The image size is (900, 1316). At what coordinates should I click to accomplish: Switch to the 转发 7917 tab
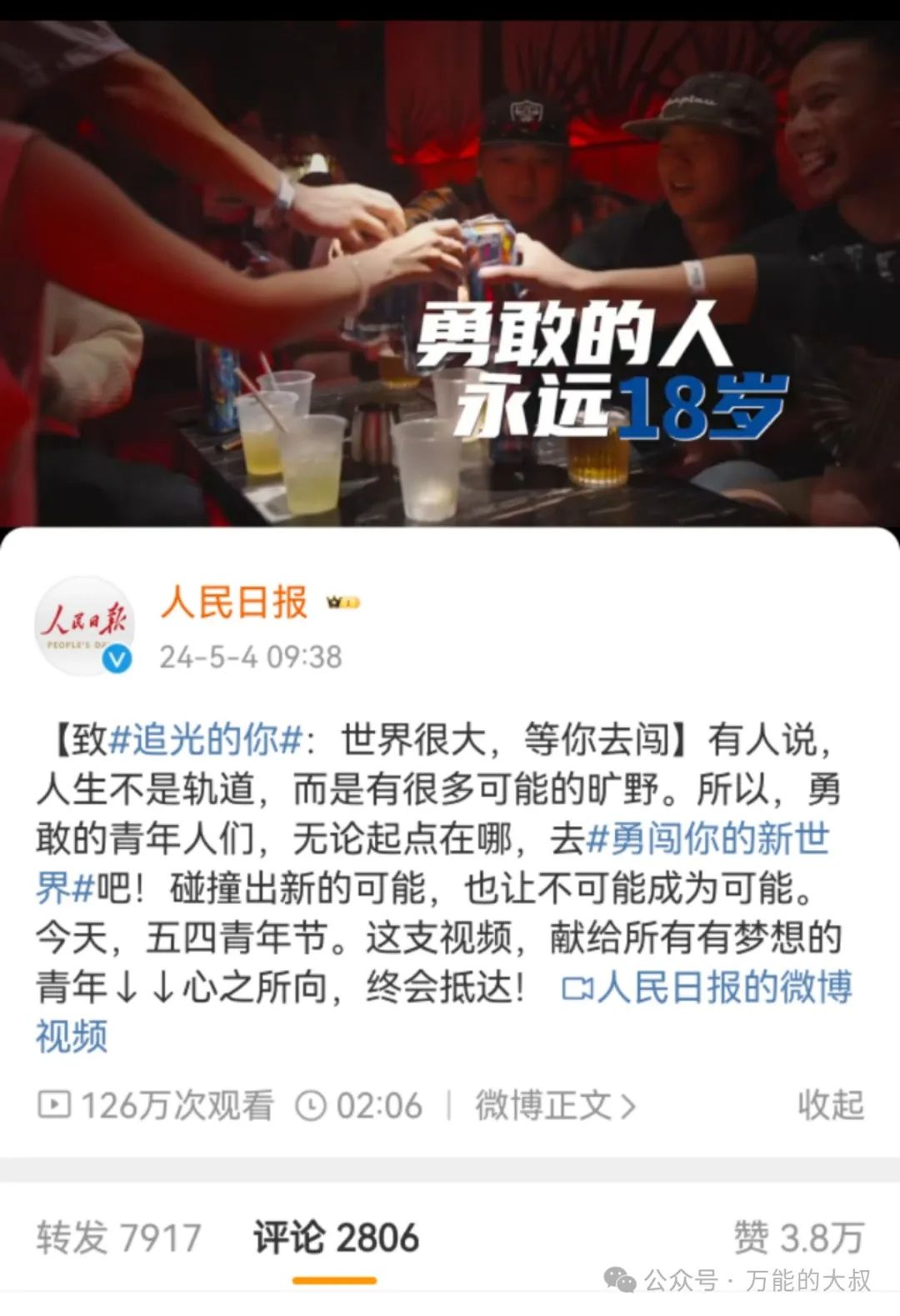point(118,1238)
